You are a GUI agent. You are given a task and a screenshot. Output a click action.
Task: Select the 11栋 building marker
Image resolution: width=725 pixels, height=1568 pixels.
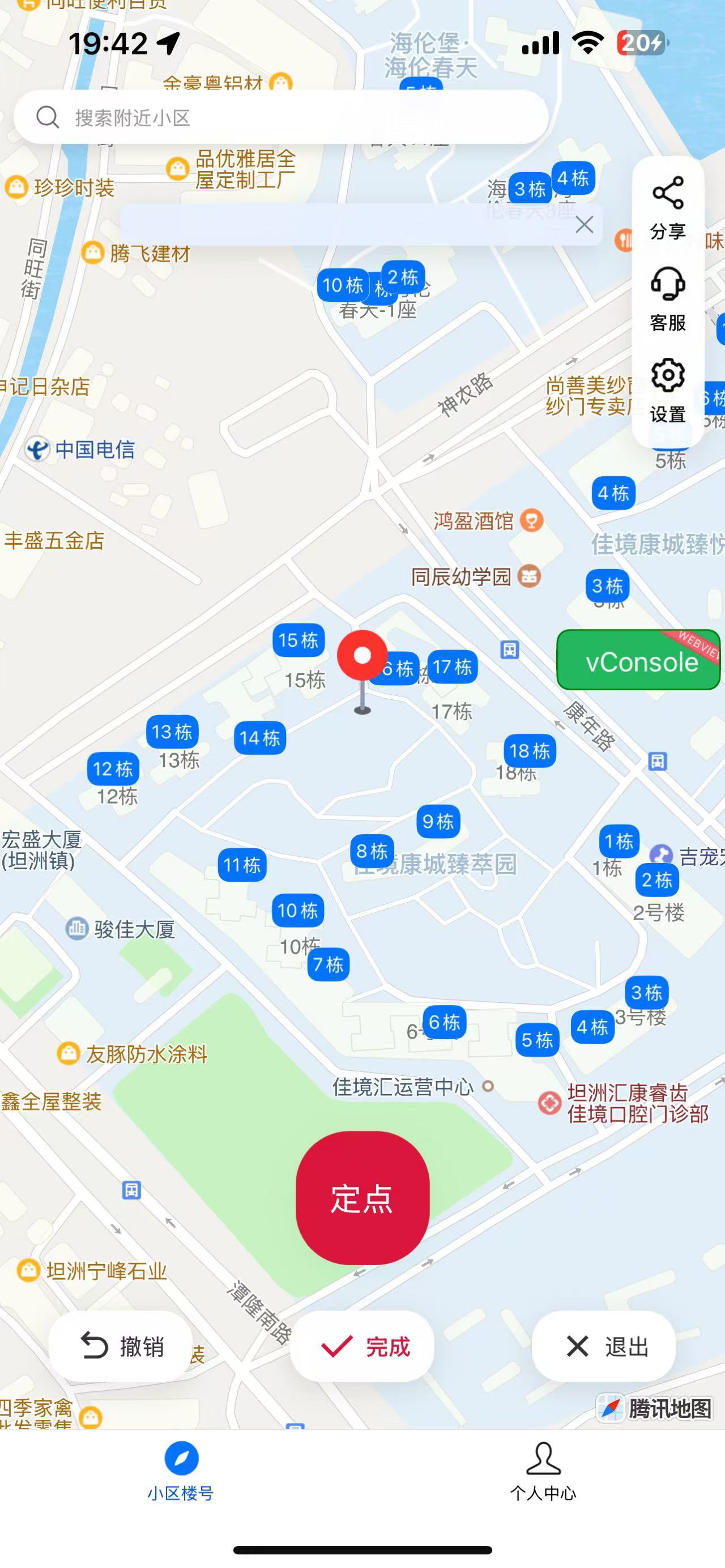tap(242, 865)
